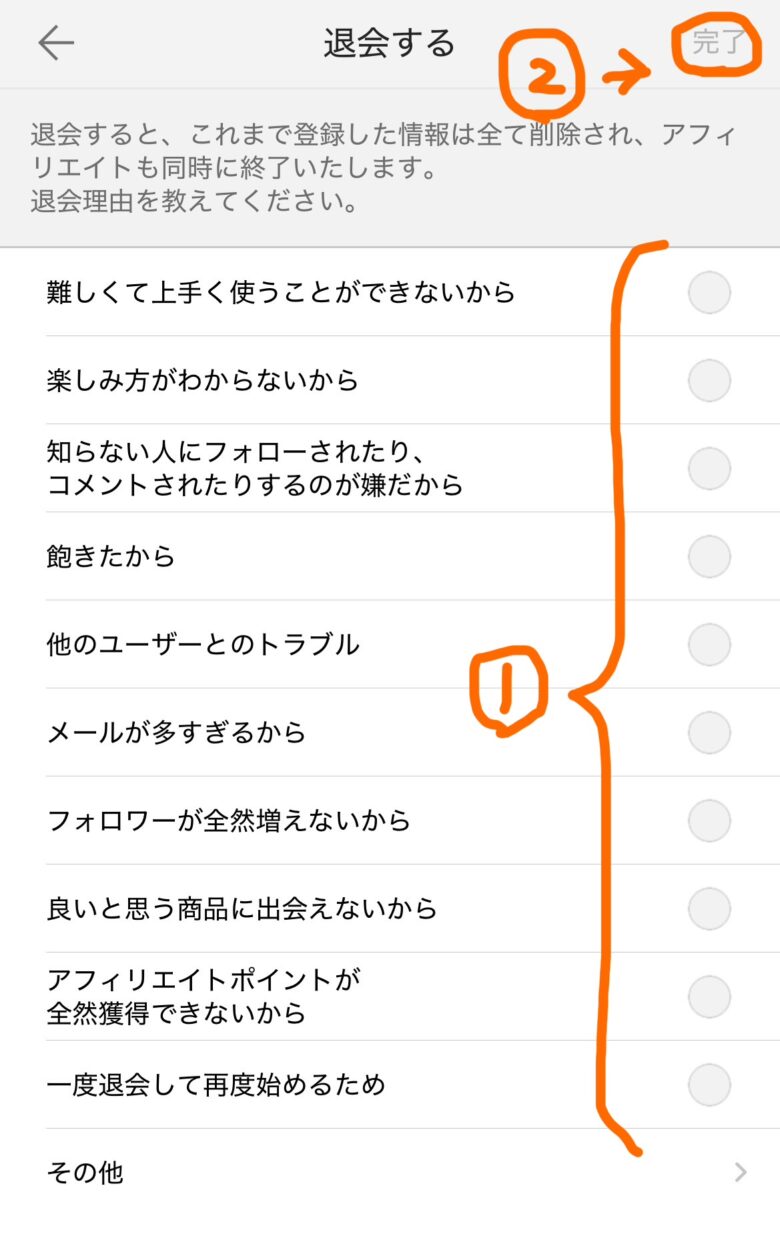Pick 一度退会して再度始めるため
Screen dimensions: 780x1244
pos(709,1085)
